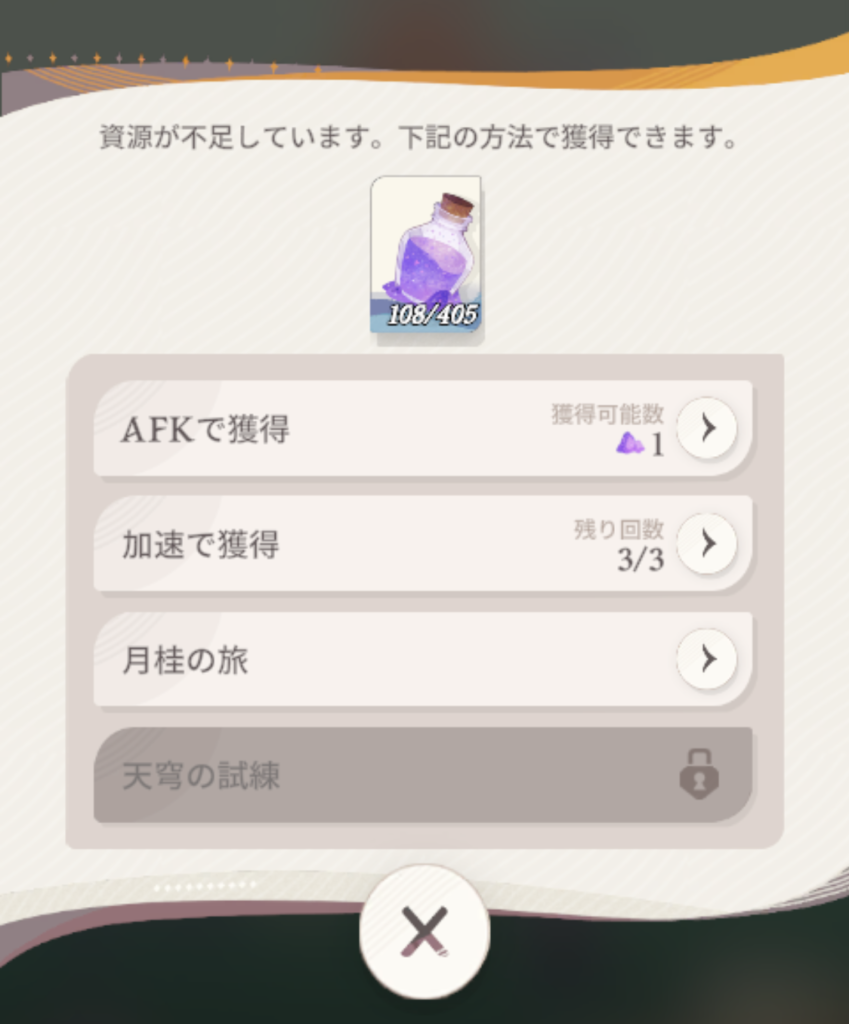This screenshot has height=1024, width=849.
Task: Tap the locked 天穹の試練 row
Action: click(x=422, y=775)
